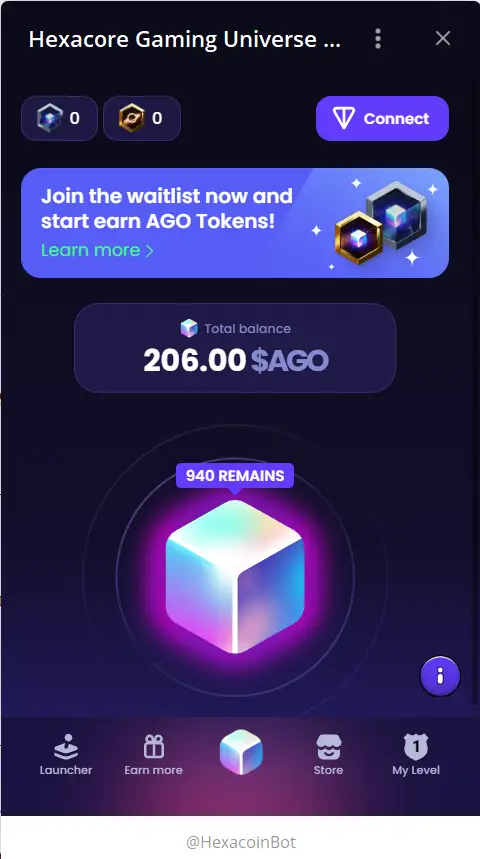
Task: View the My Level tab
Action: tap(416, 754)
